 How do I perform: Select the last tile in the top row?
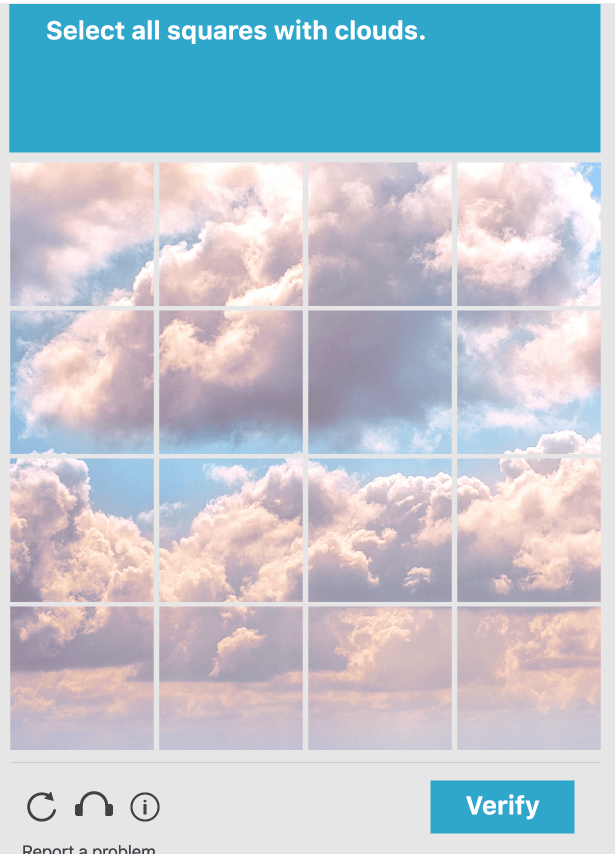tap(529, 234)
